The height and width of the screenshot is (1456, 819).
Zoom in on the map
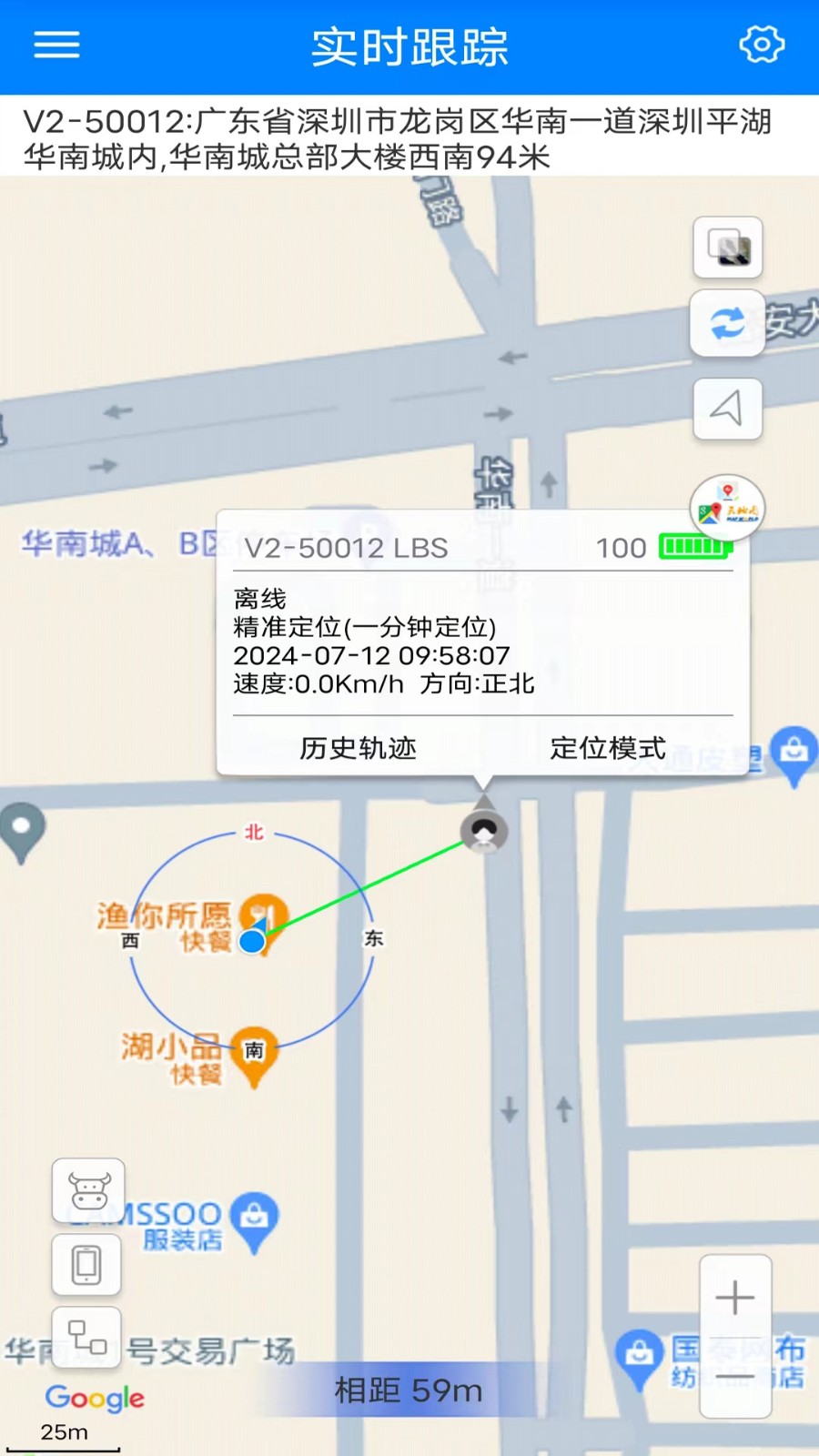(x=735, y=1298)
